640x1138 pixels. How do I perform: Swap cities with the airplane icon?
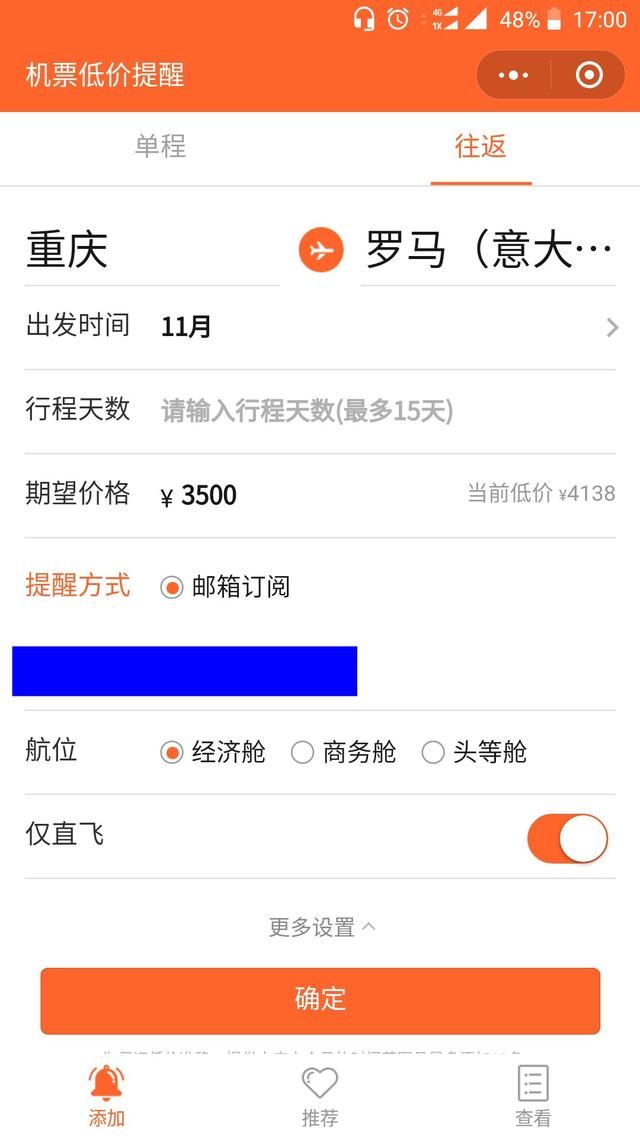pos(320,250)
